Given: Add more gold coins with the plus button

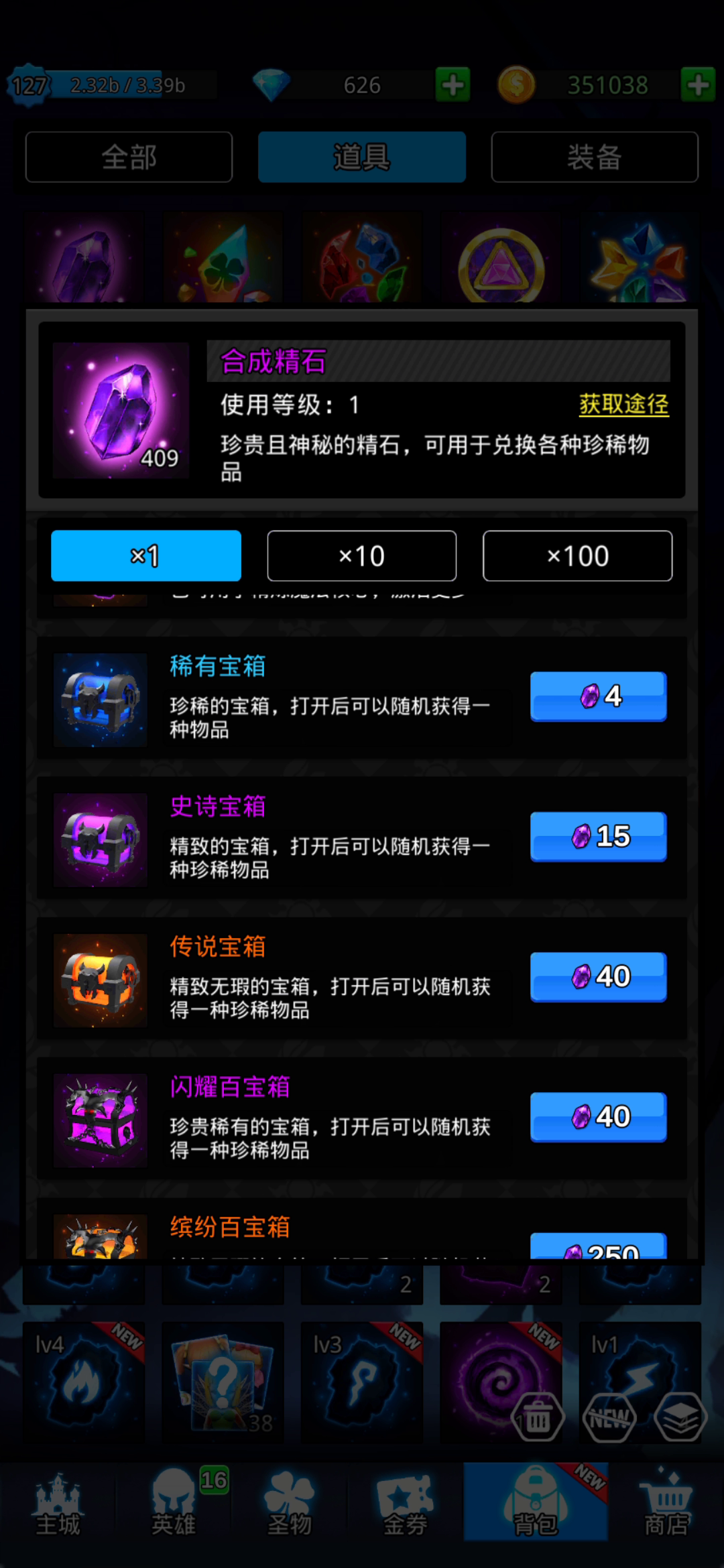Looking at the screenshot, I should (x=698, y=85).
